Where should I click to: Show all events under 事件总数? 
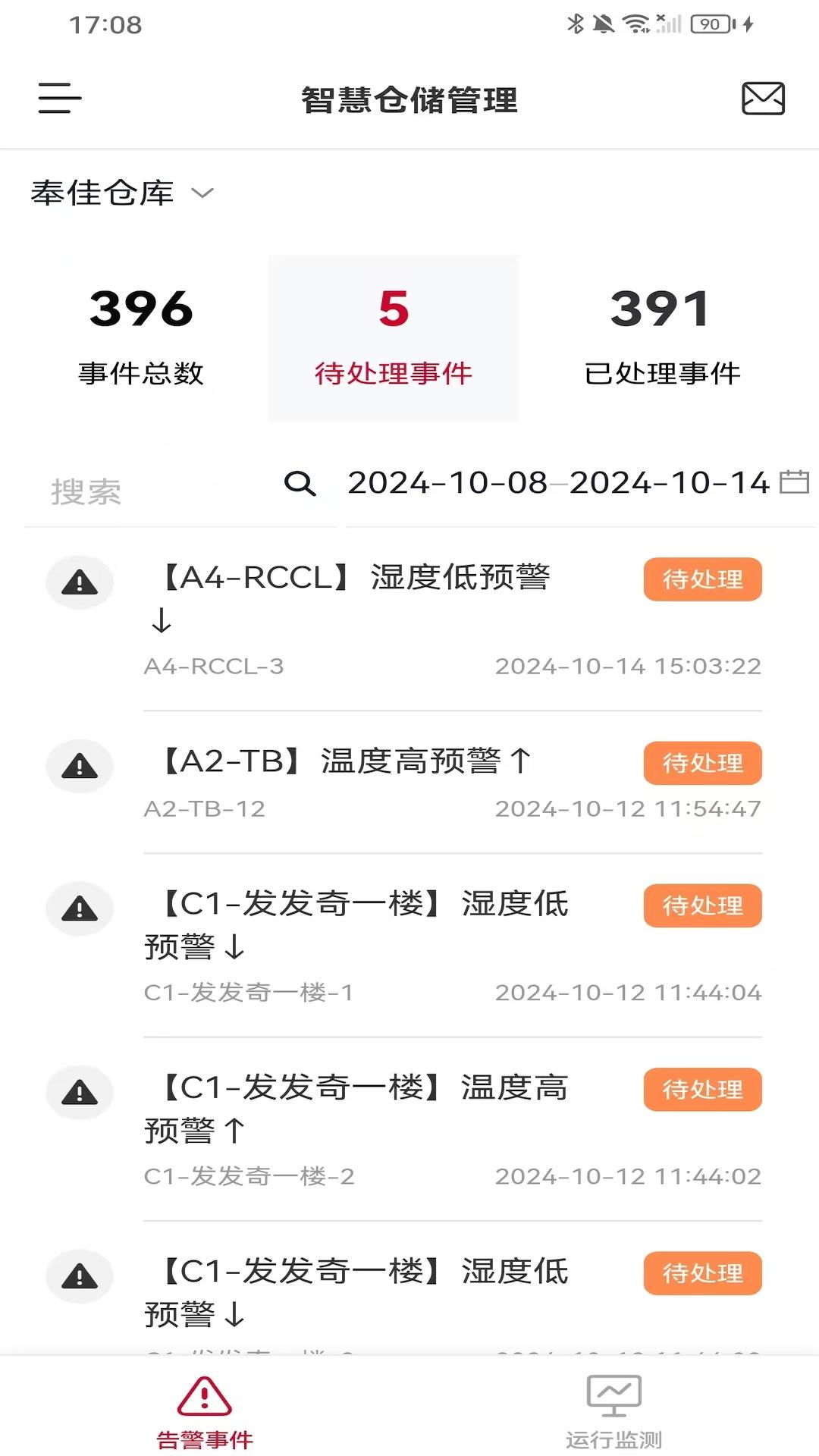click(141, 336)
